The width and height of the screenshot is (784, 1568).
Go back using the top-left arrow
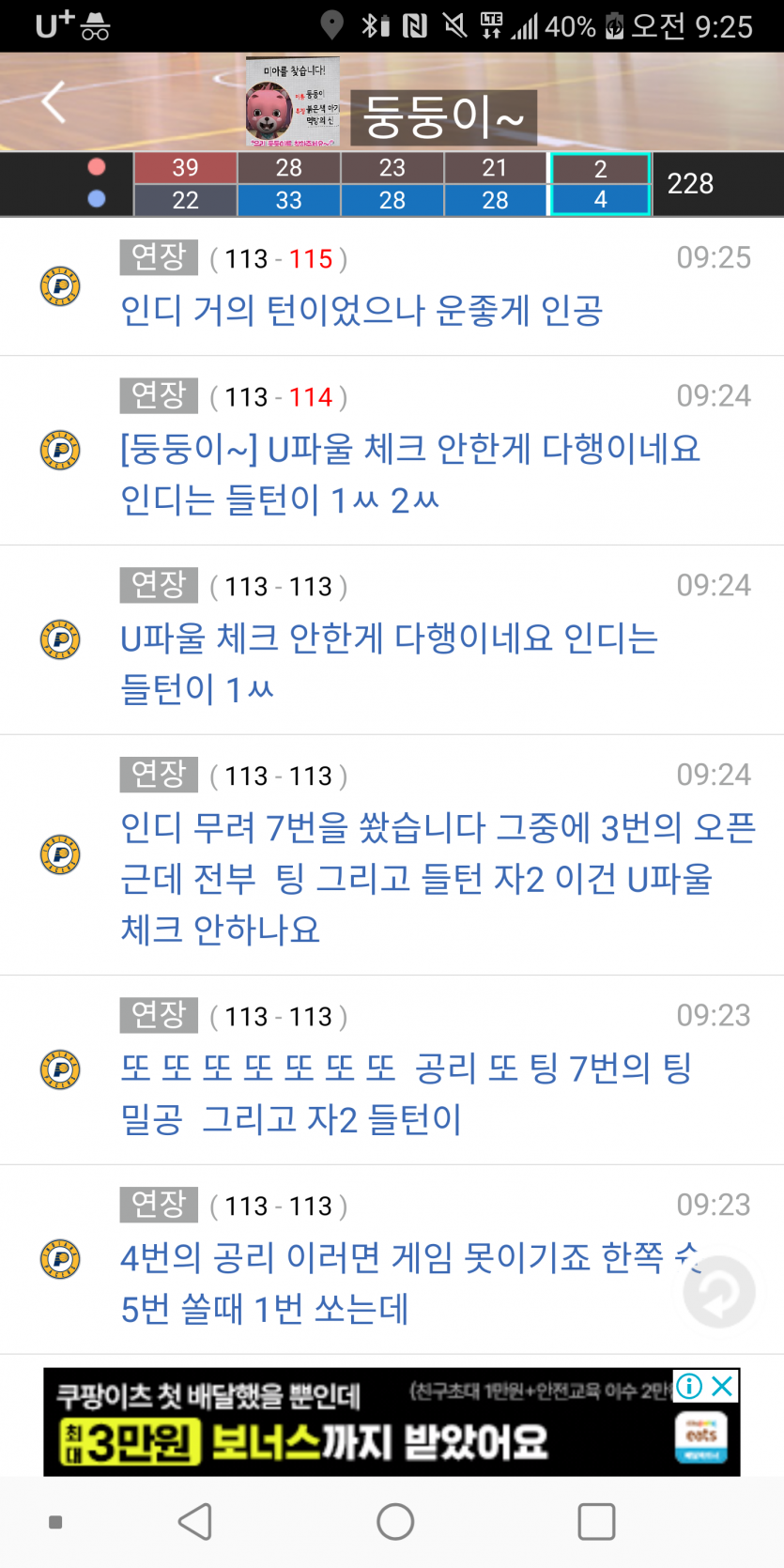pyautogui.click(x=54, y=101)
